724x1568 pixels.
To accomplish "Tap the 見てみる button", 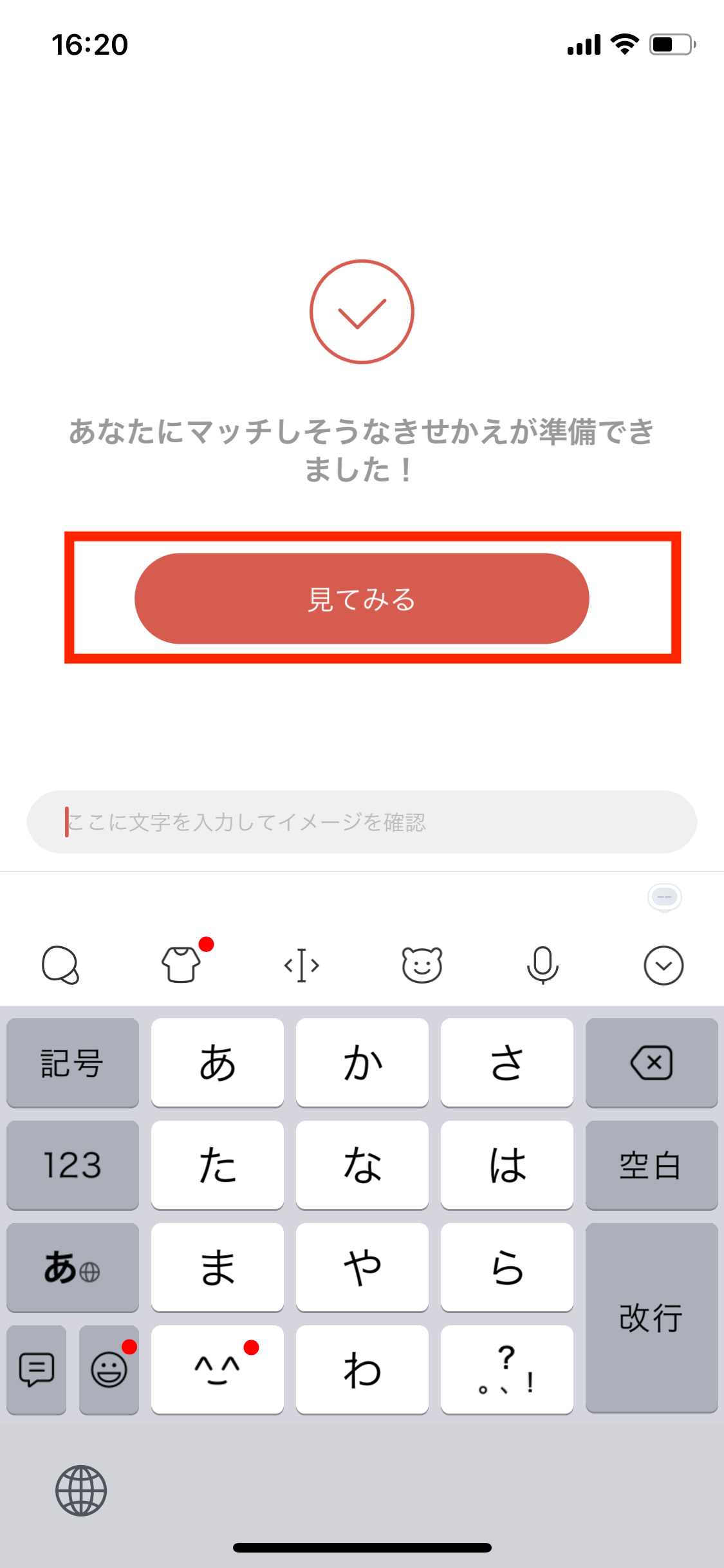I will point(362,599).
